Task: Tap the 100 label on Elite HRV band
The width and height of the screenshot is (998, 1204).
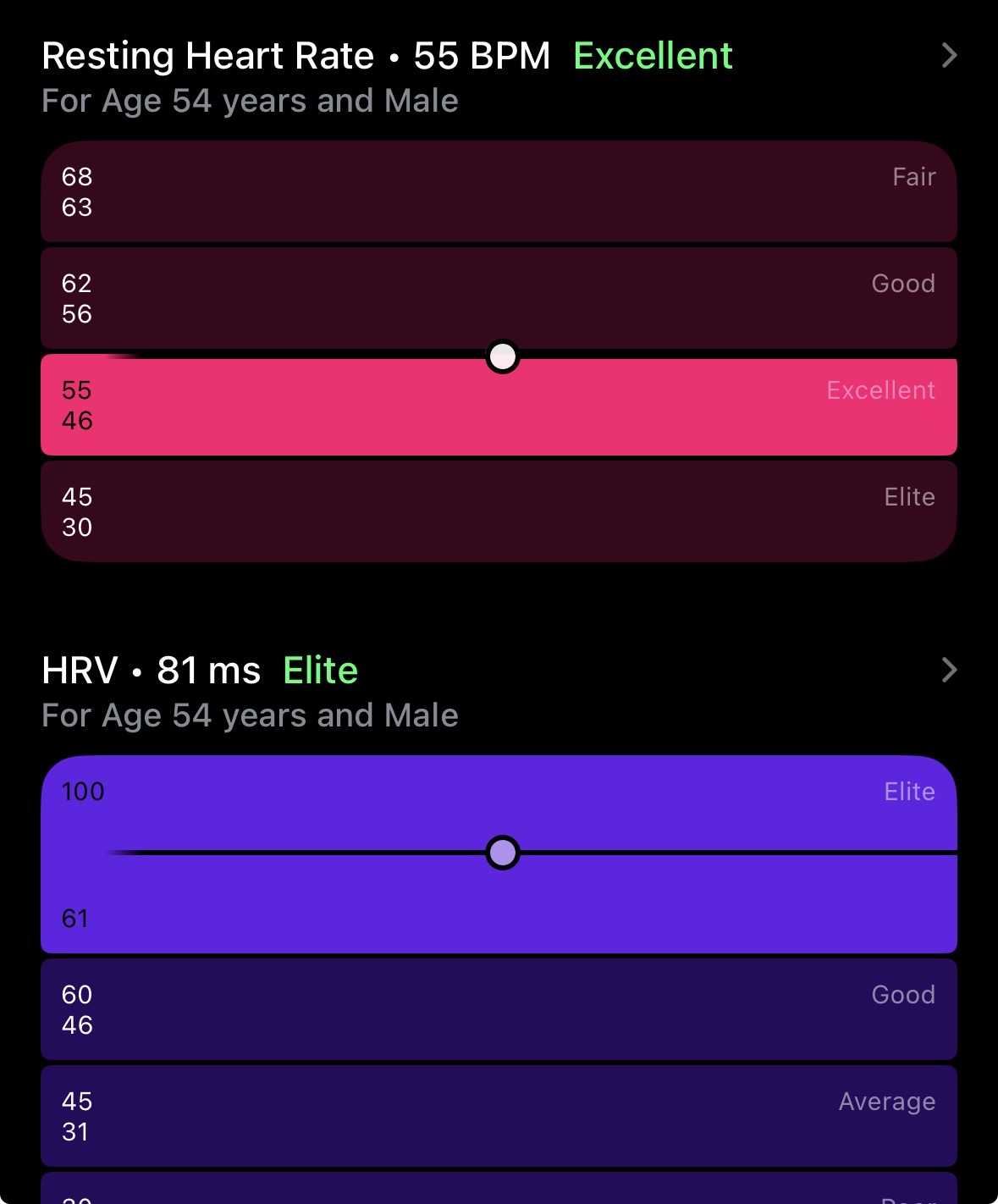Action: pos(84,792)
